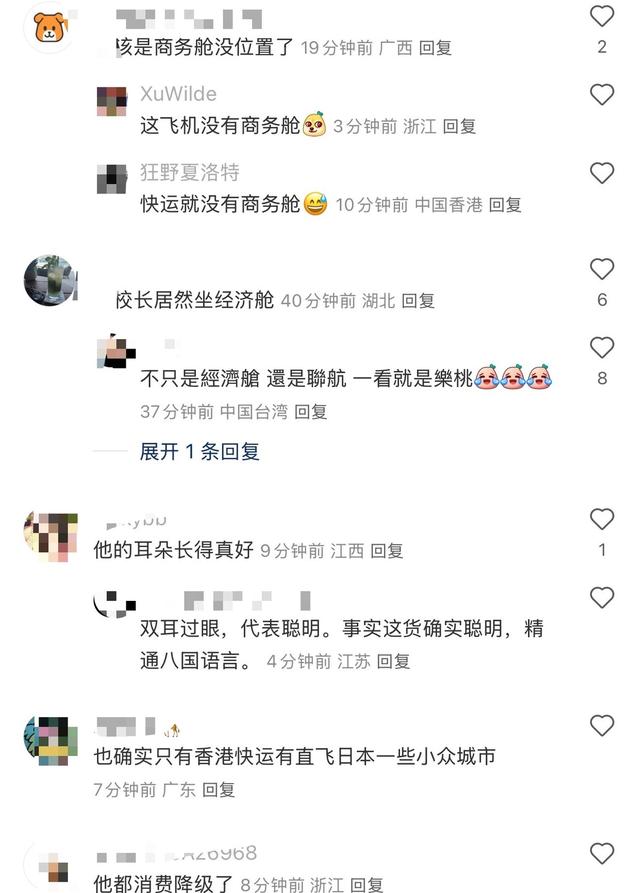Reply to the 精通八国语言 comment from 江苏
This screenshot has width=640, height=893.
click(x=394, y=661)
